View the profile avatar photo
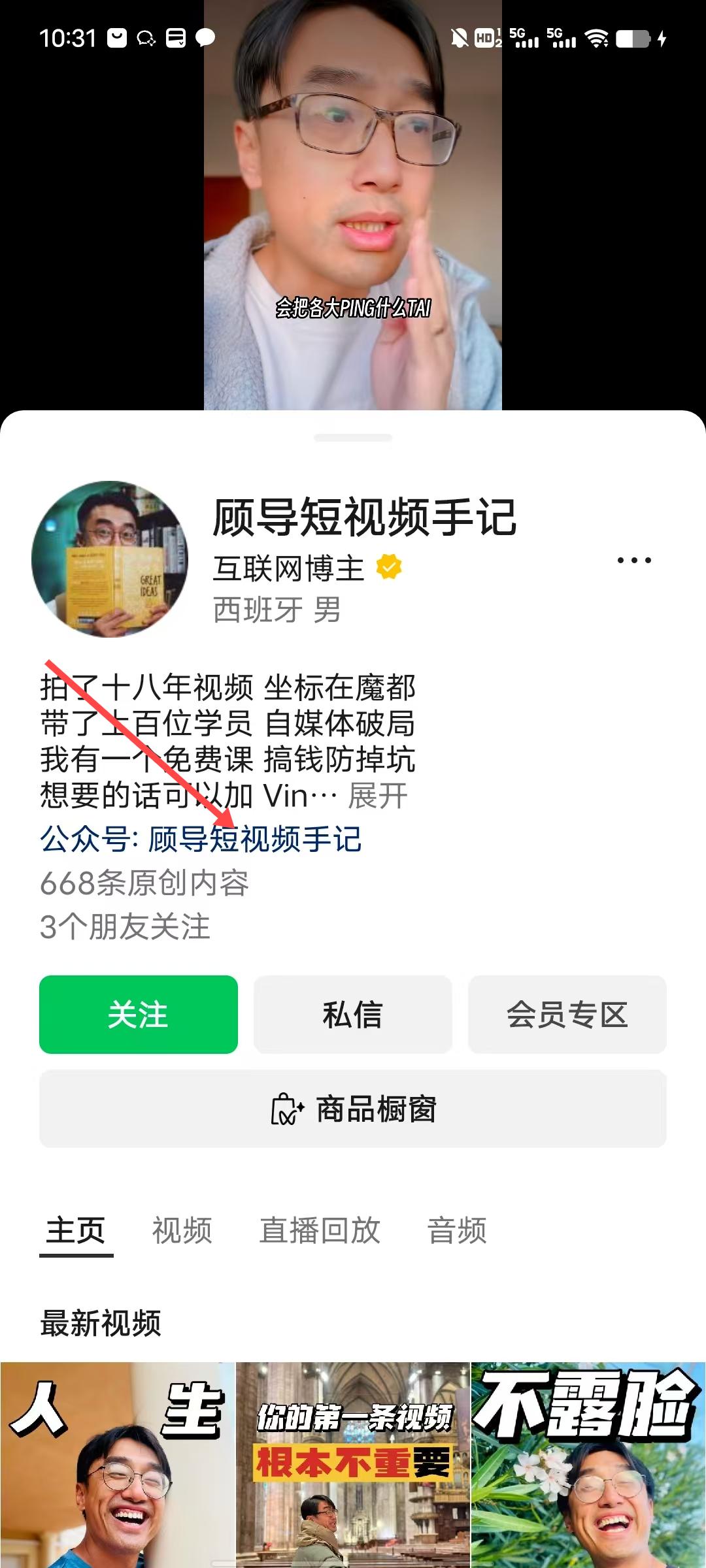706x1568 pixels. 110,559
